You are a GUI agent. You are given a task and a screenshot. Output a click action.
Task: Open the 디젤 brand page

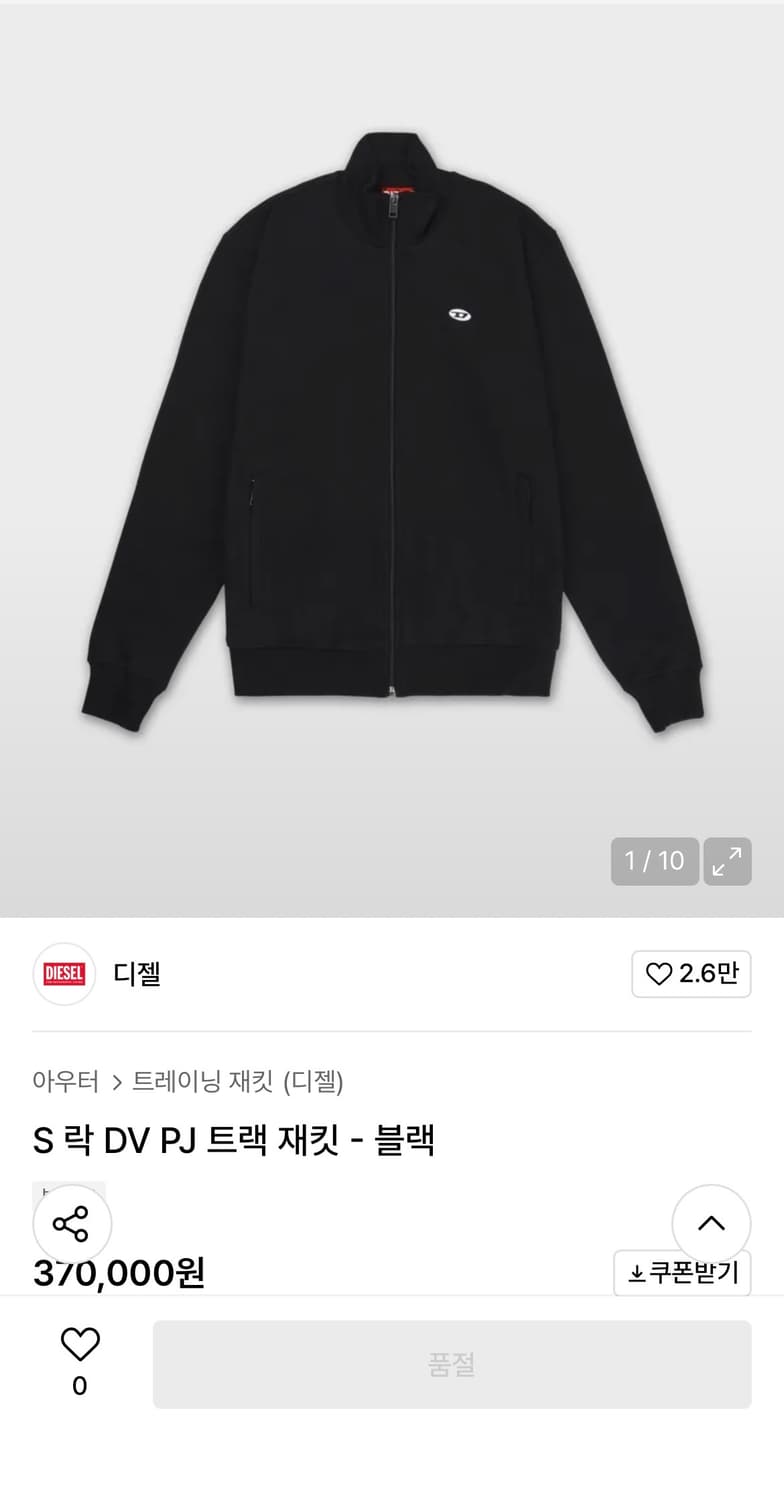(x=136, y=974)
